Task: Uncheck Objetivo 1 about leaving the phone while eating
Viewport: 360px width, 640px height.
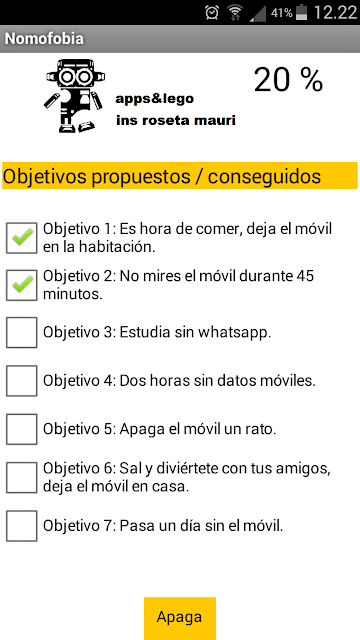Action: (x=22, y=238)
